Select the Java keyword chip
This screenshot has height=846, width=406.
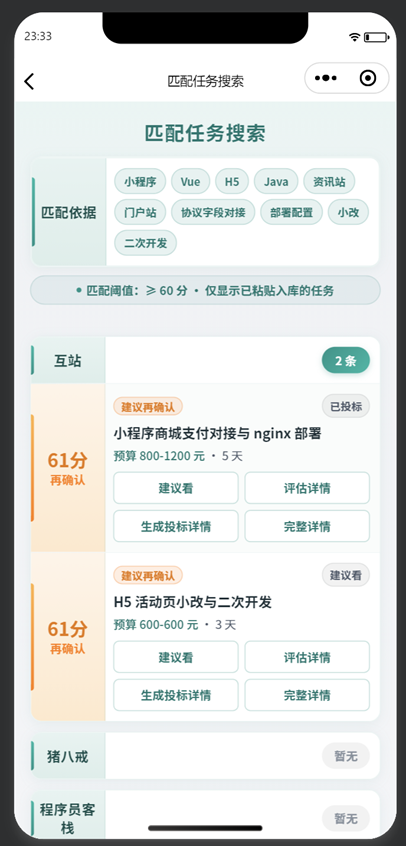pos(276,181)
